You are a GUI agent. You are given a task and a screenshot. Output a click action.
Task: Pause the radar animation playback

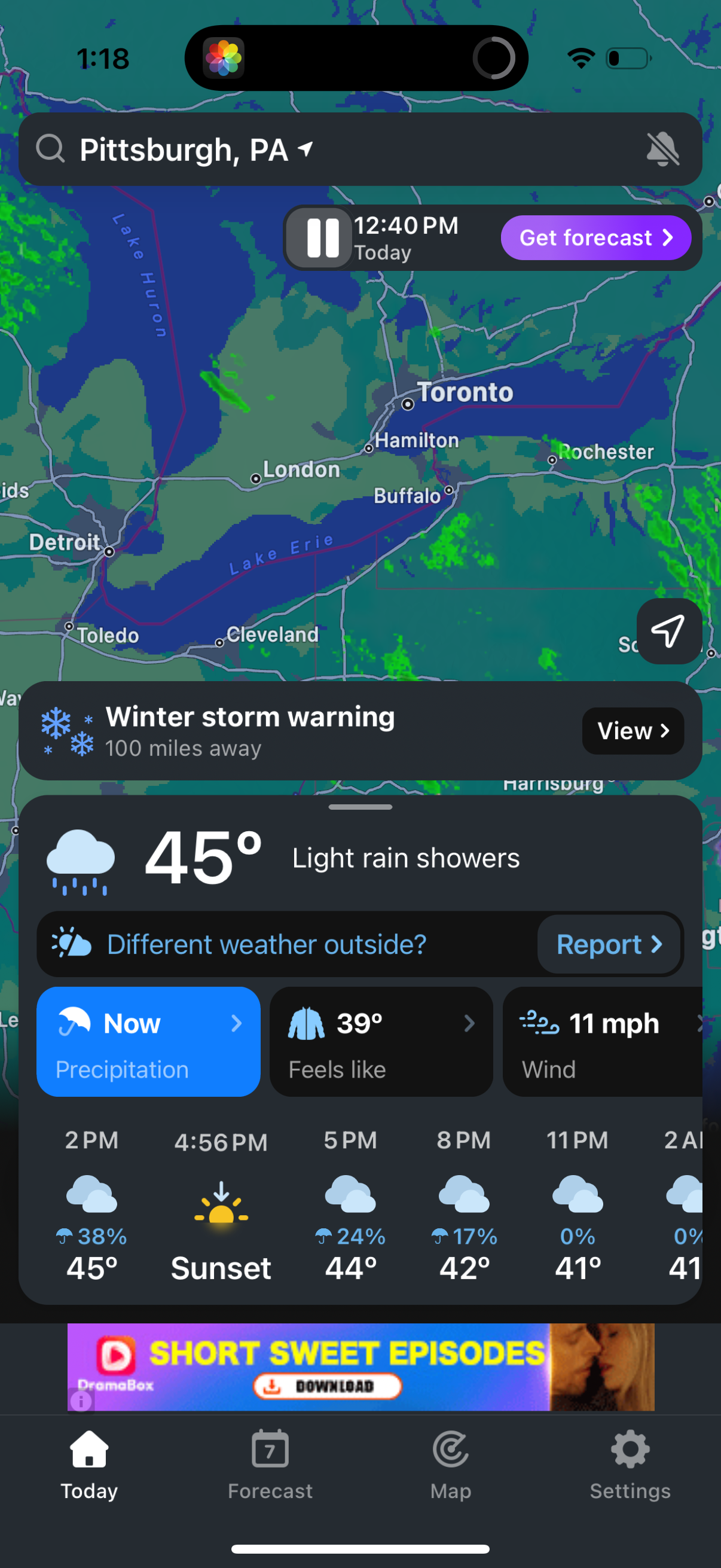pos(319,237)
